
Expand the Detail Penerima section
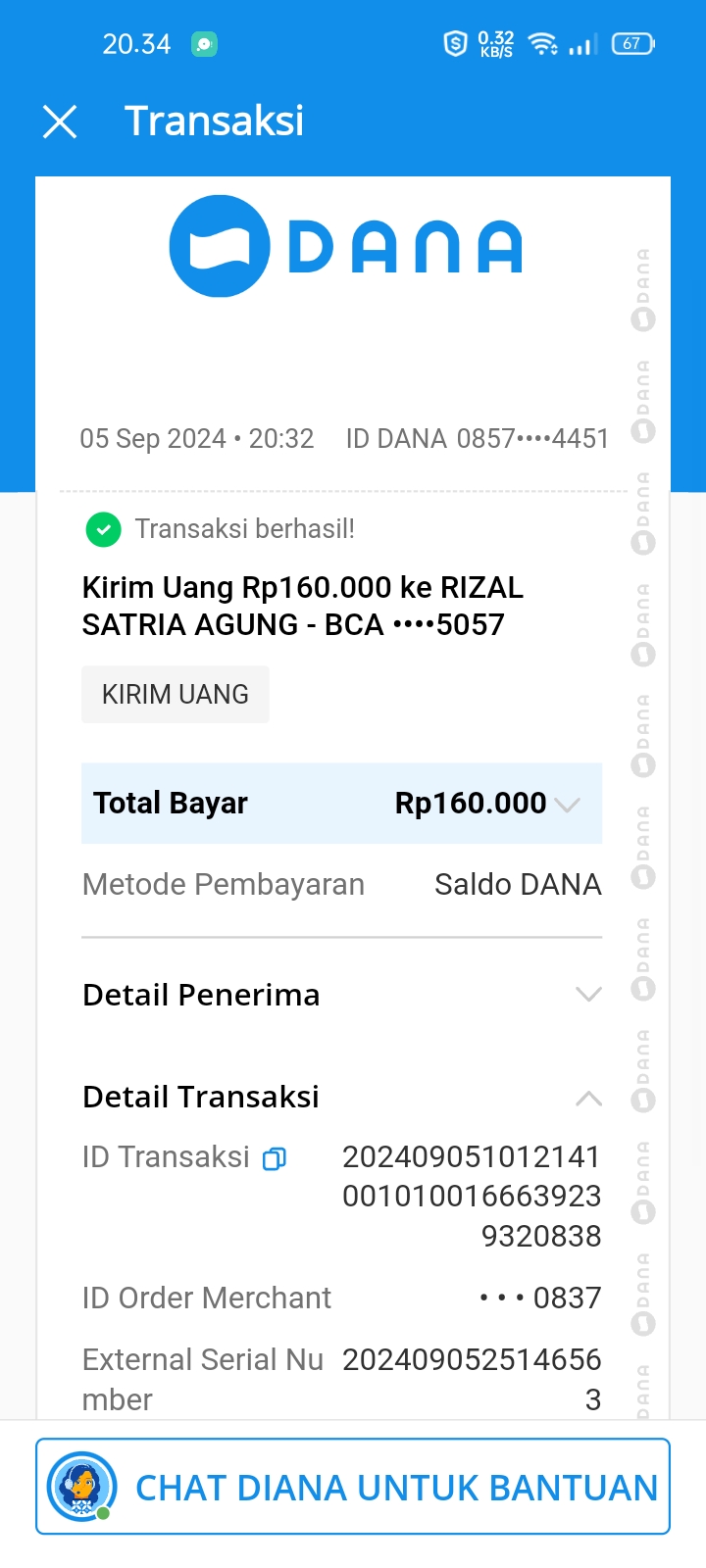tap(588, 995)
